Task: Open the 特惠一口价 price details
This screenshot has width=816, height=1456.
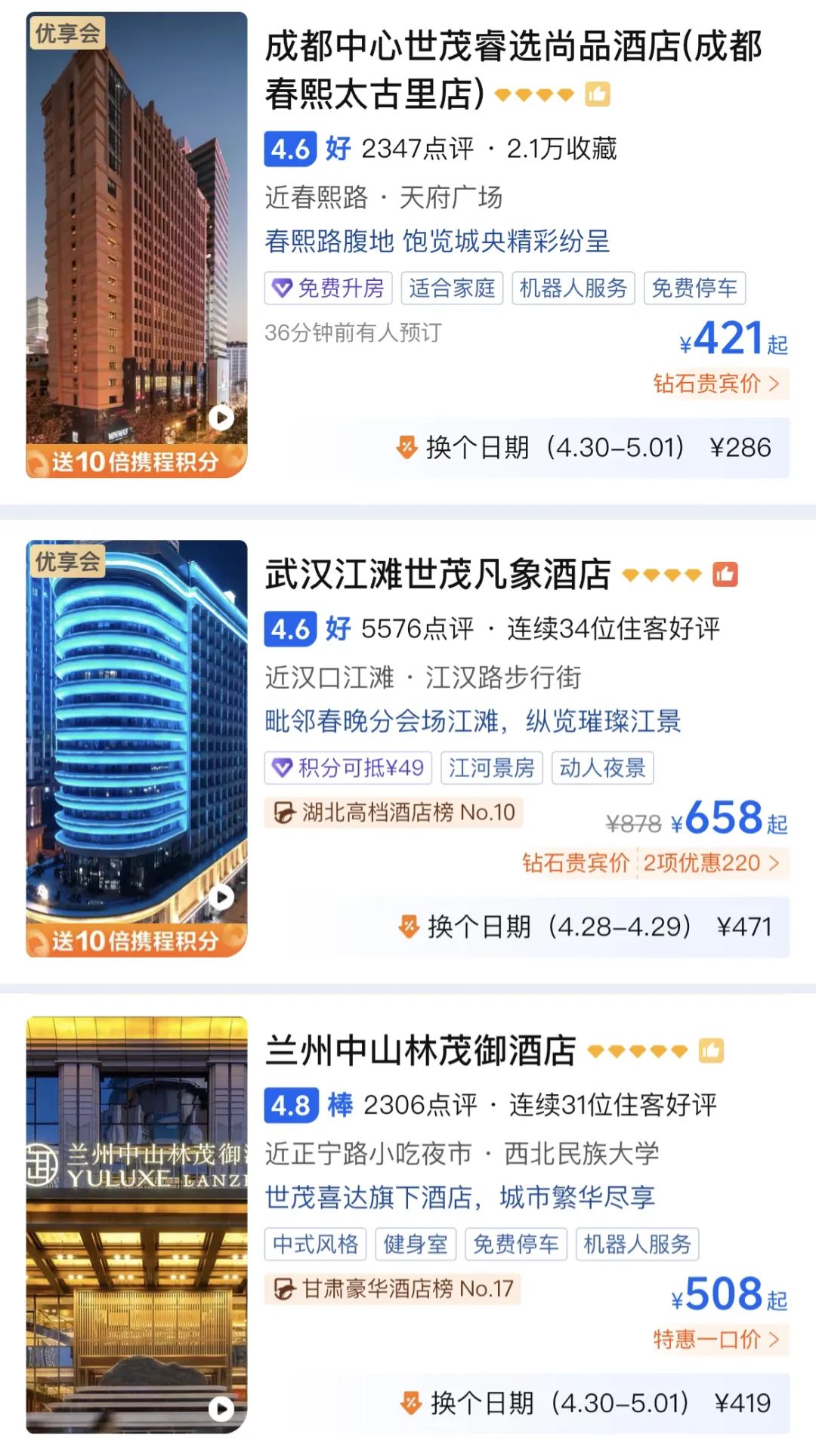Action: click(x=716, y=1340)
